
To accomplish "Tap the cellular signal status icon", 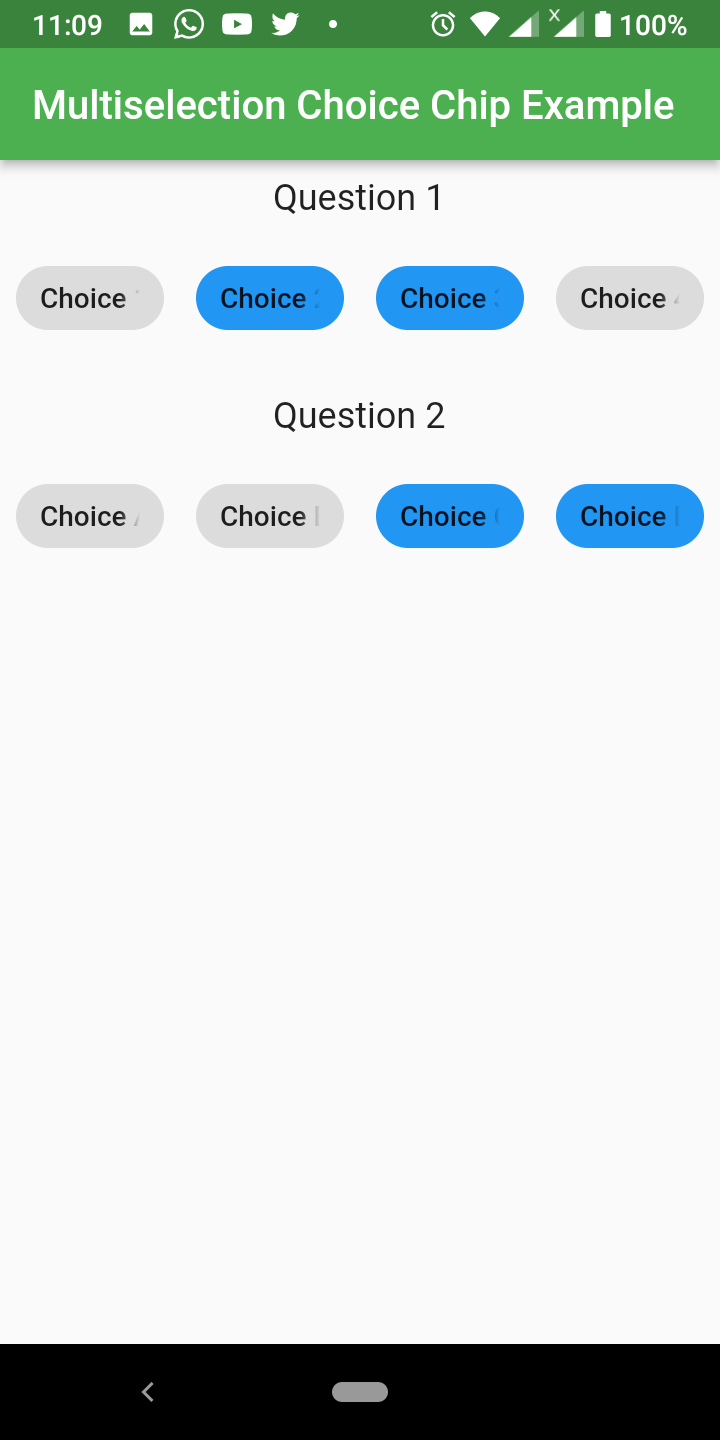I will (x=524, y=24).
